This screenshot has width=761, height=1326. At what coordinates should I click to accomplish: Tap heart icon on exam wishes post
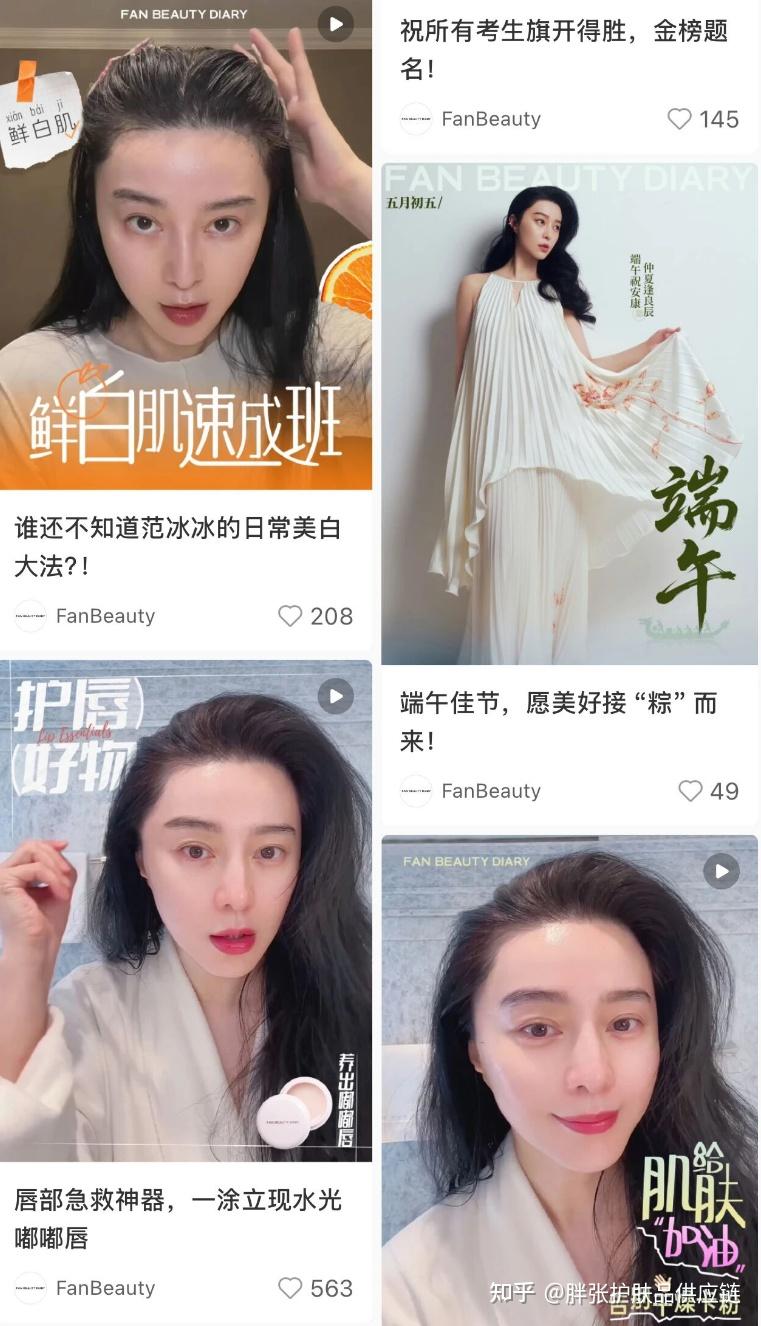click(x=679, y=119)
